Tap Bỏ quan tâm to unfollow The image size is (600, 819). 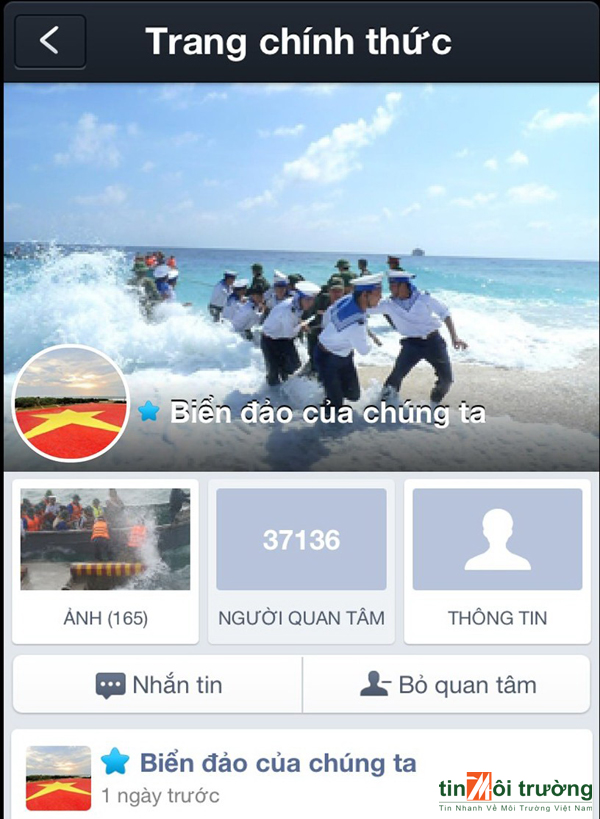point(446,685)
